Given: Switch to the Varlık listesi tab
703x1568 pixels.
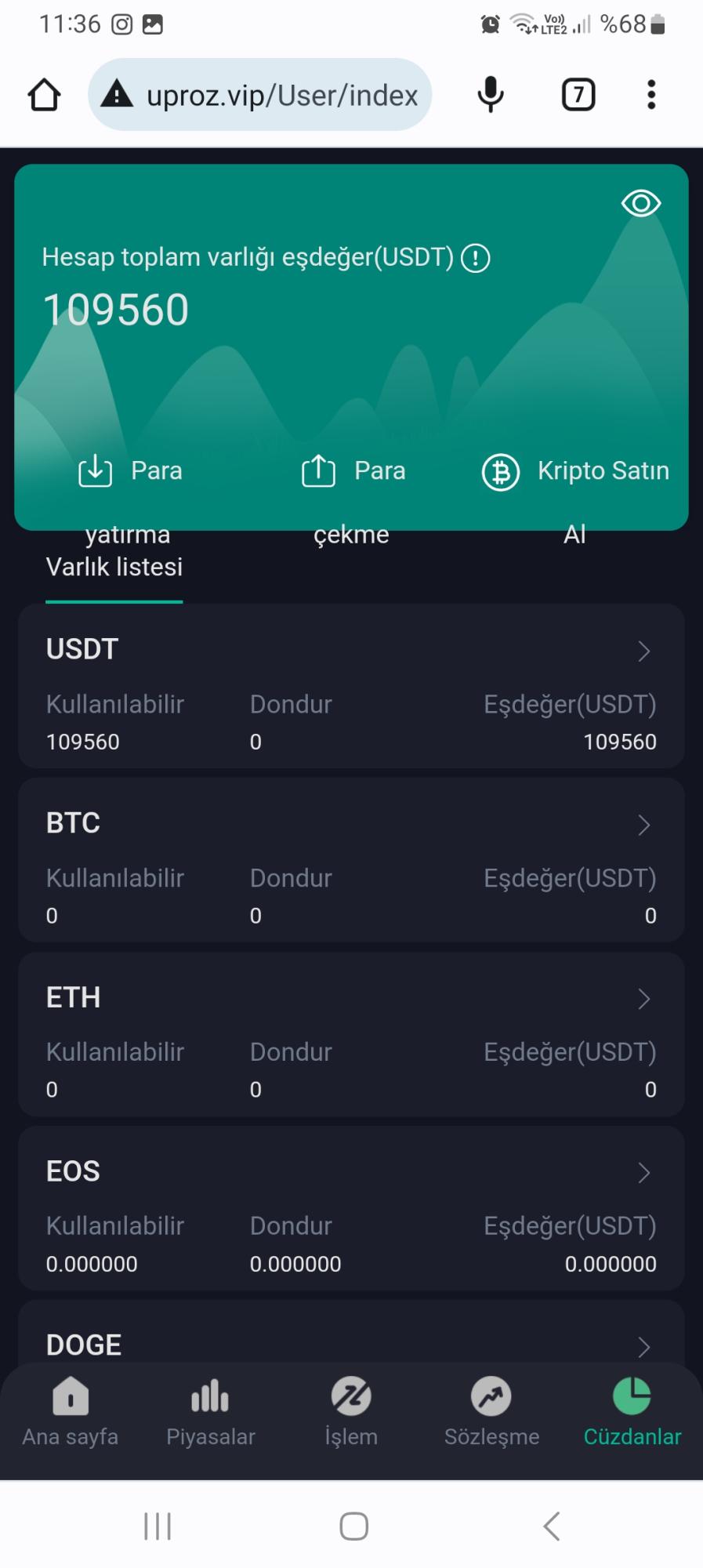Looking at the screenshot, I should pos(114,568).
